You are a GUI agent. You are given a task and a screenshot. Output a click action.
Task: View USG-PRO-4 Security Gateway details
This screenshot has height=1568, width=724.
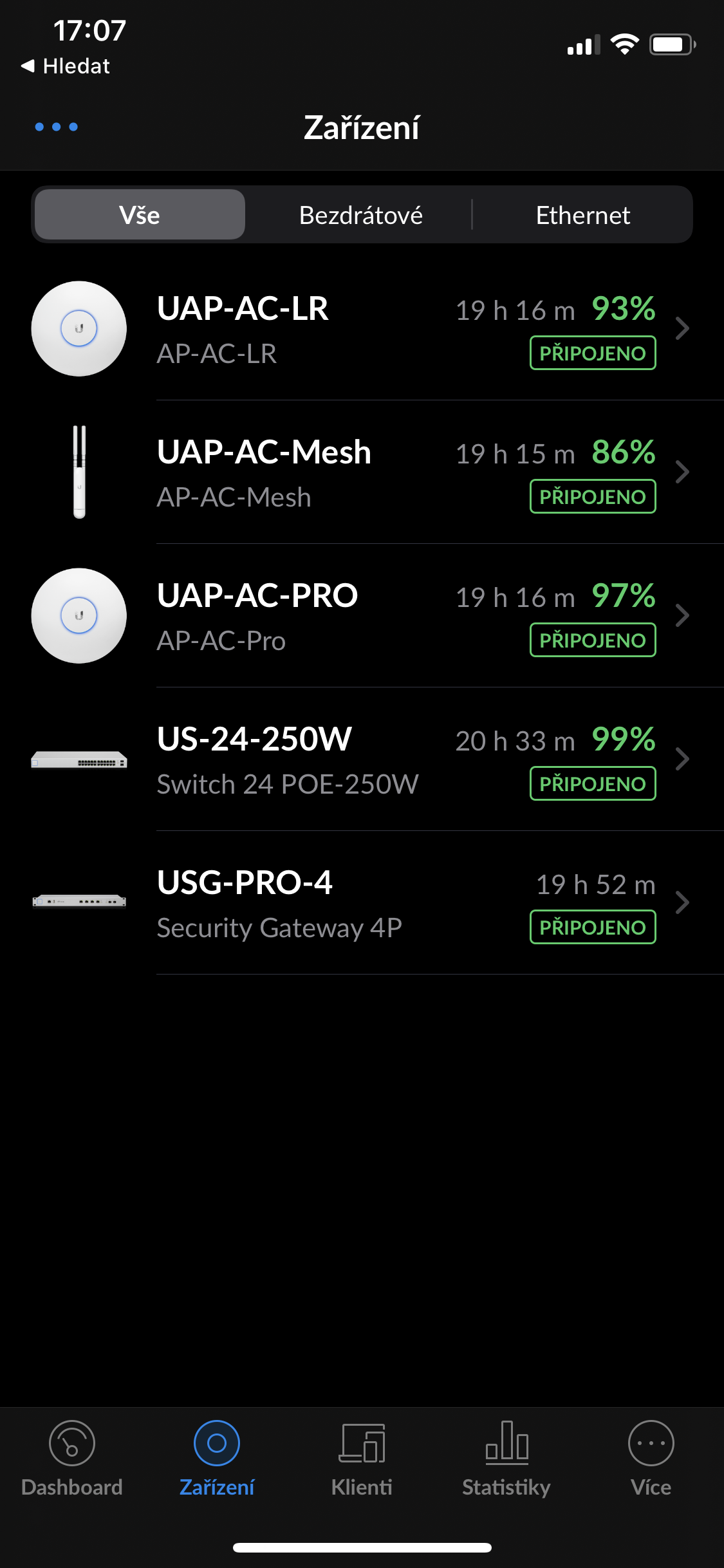360,904
